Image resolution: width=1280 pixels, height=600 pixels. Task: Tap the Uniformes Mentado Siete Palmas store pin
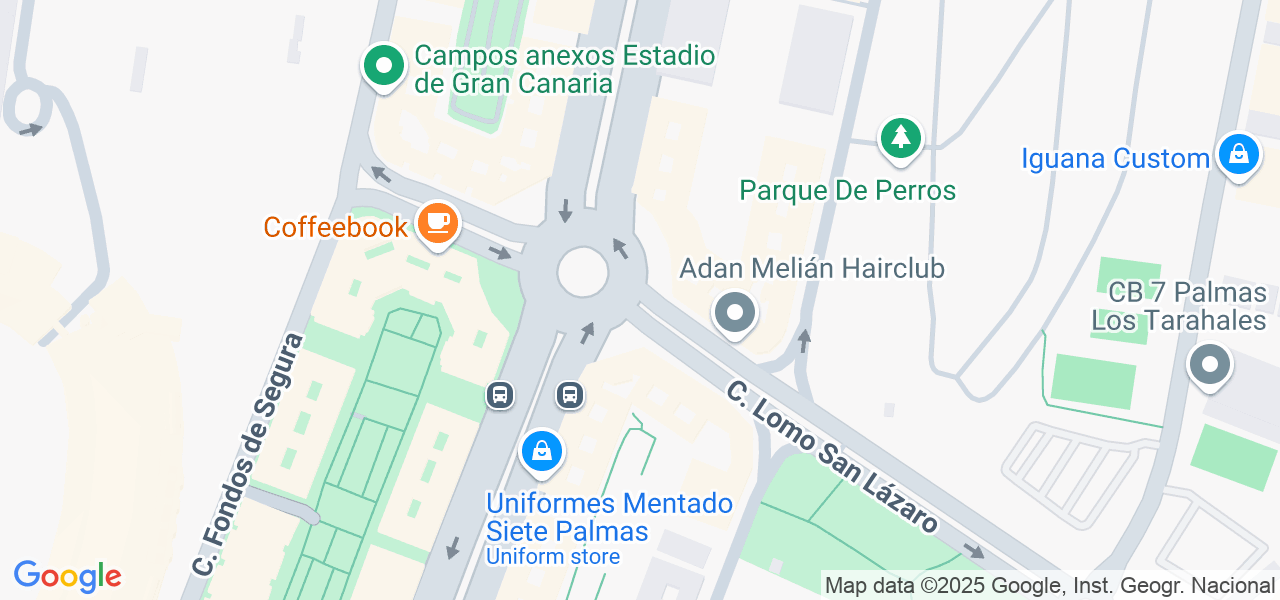coord(542,452)
